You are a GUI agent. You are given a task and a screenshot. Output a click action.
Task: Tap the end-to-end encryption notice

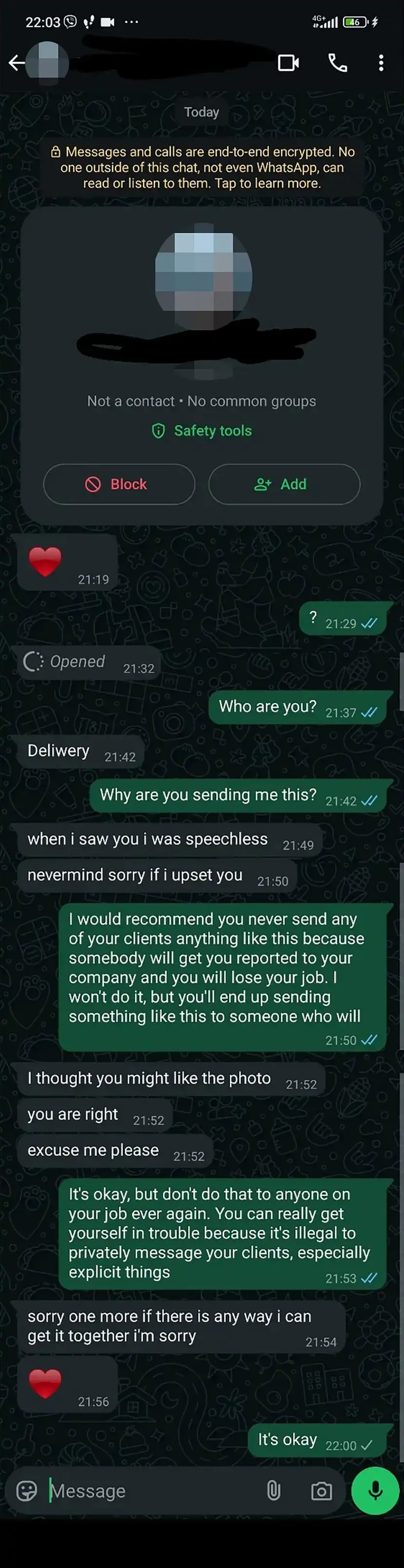point(202,168)
